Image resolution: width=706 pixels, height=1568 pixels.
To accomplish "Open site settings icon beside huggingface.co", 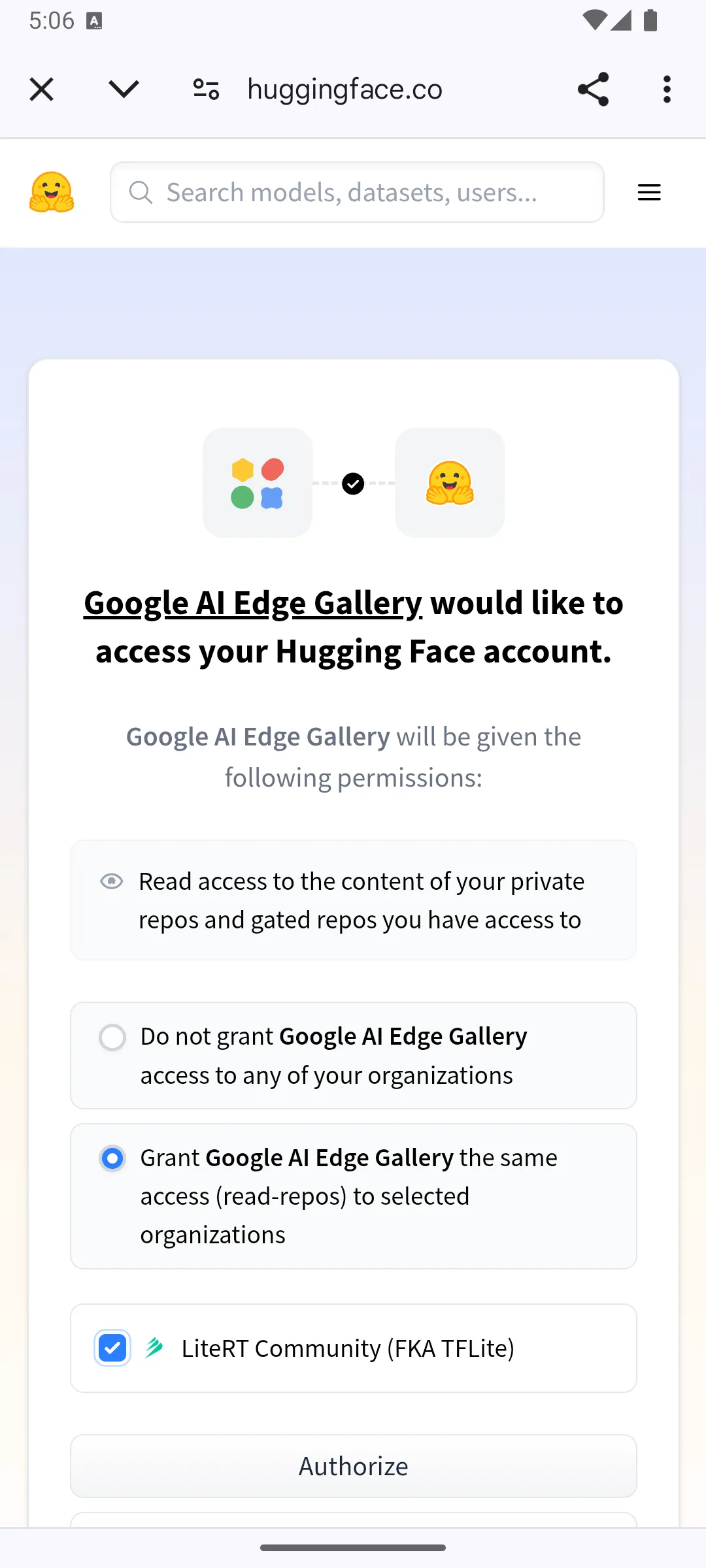I will (x=206, y=89).
